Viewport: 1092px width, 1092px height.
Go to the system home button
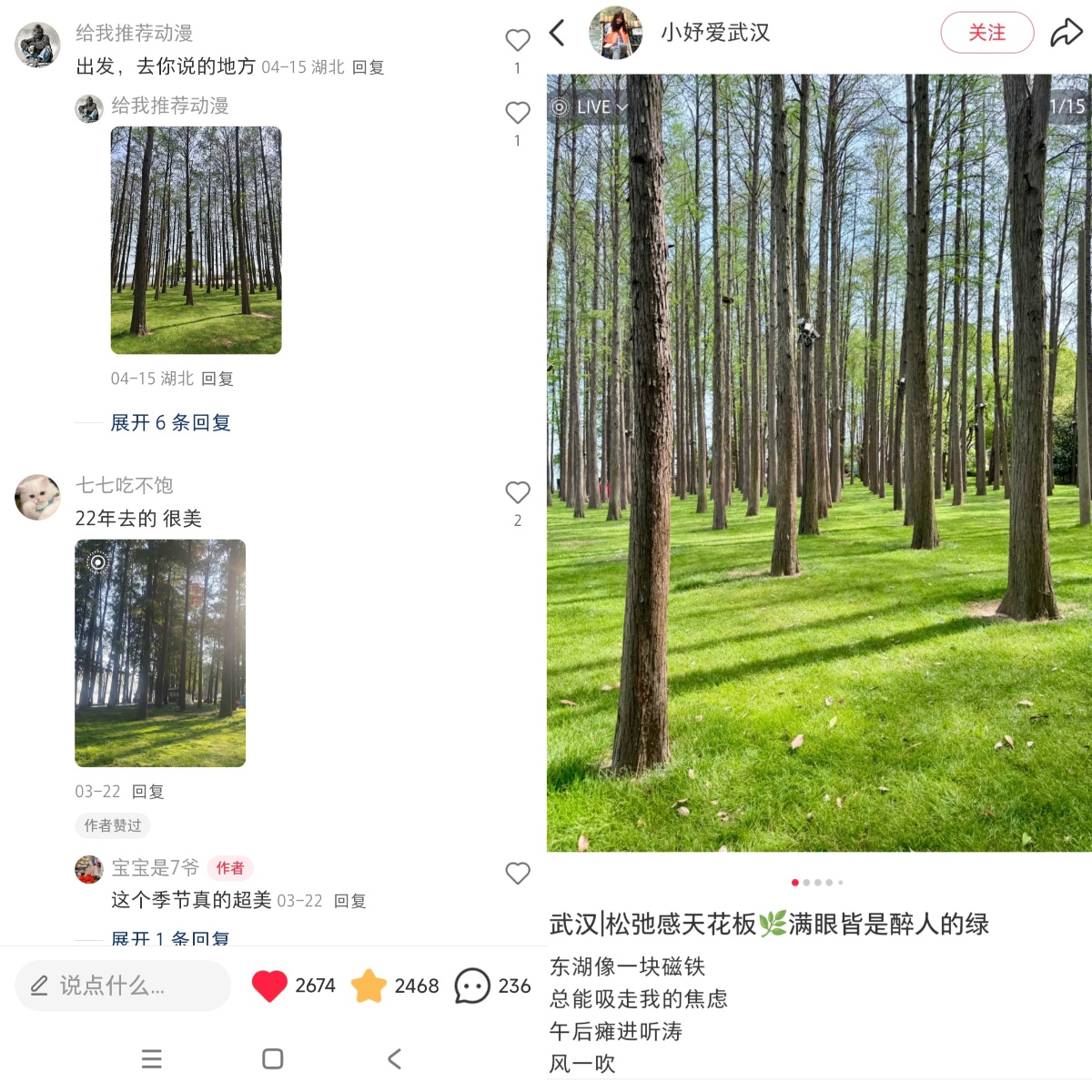(272, 1058)
